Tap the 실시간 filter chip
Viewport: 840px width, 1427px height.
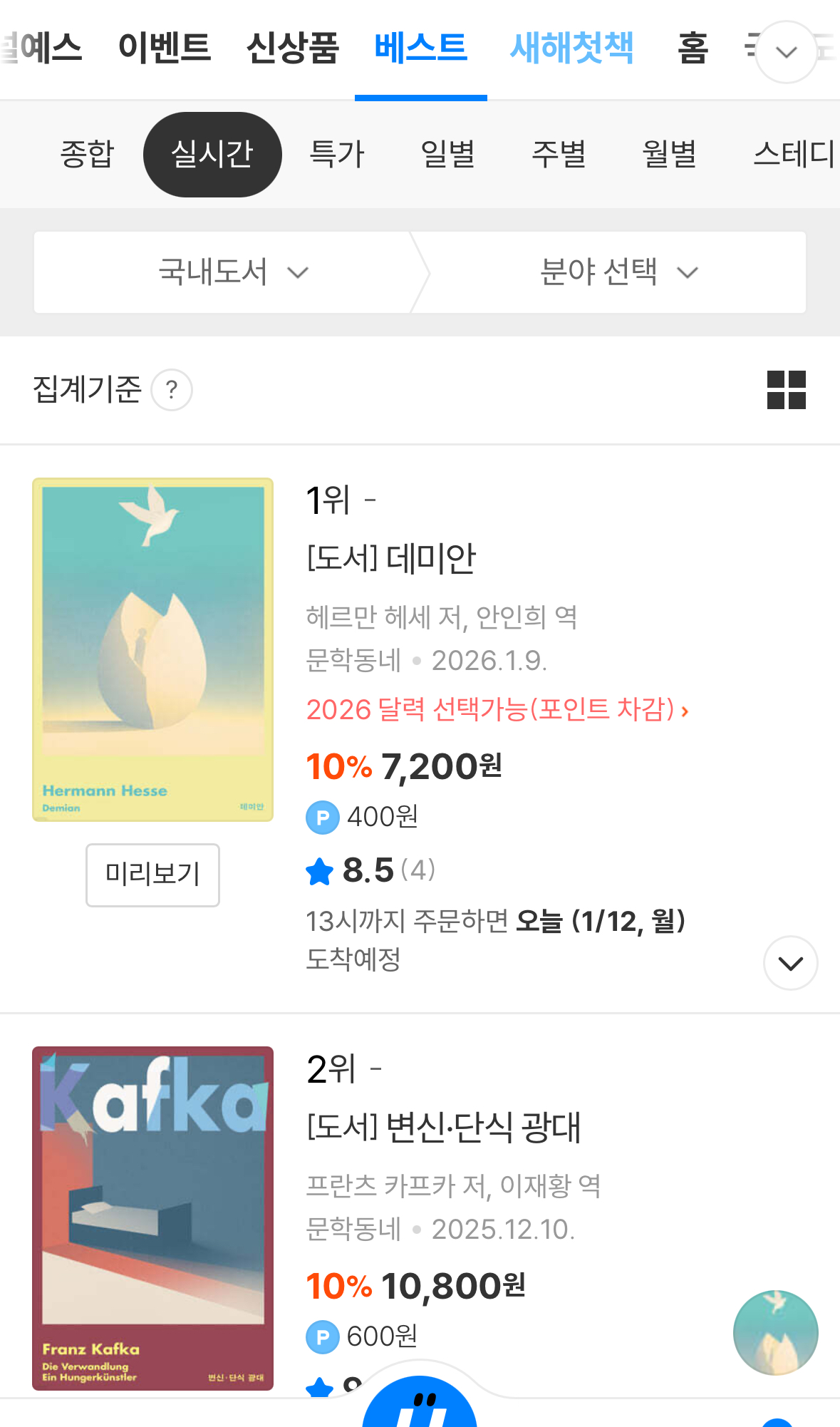[x=212, y=154]
